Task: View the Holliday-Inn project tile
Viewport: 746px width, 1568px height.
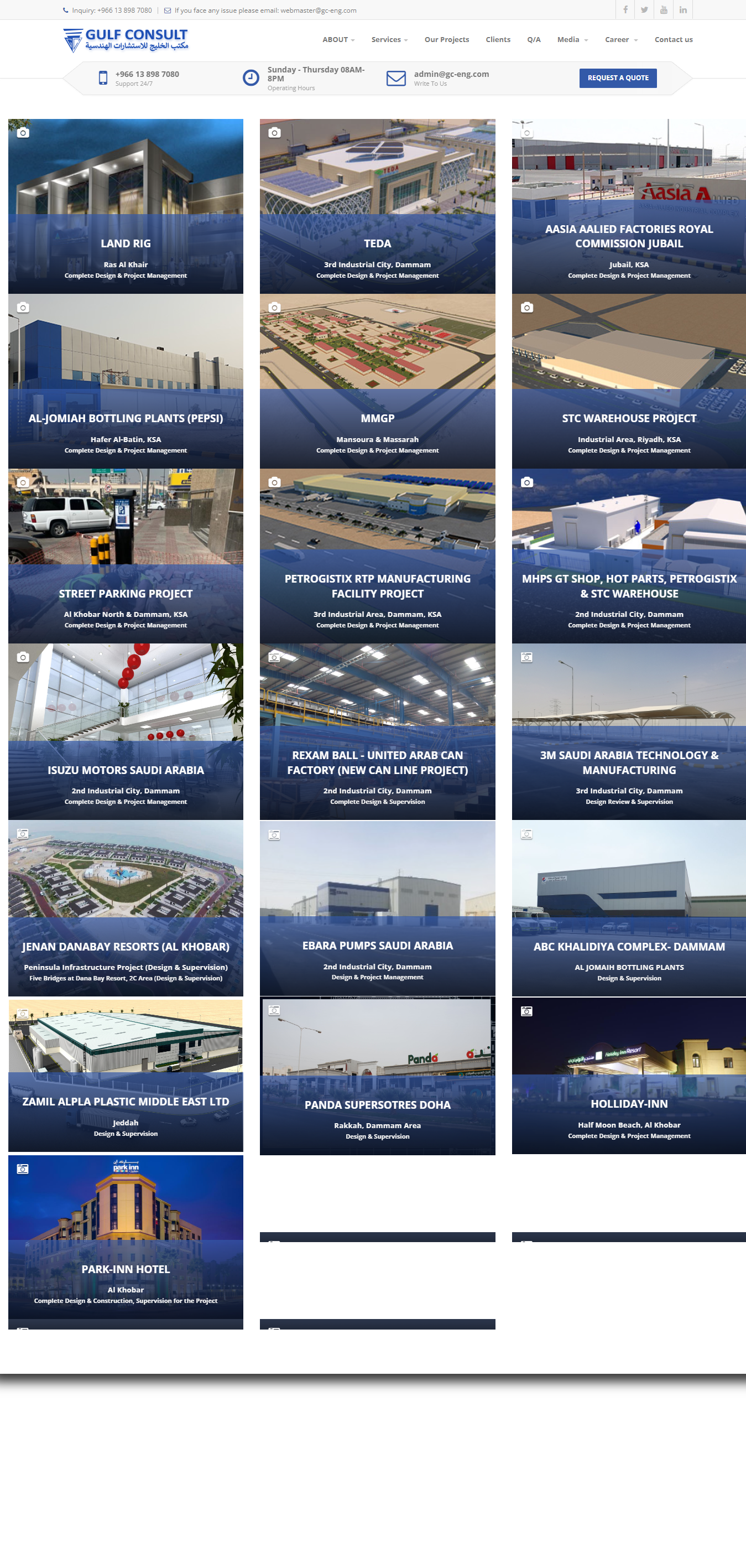Action: pos(629,1076)
